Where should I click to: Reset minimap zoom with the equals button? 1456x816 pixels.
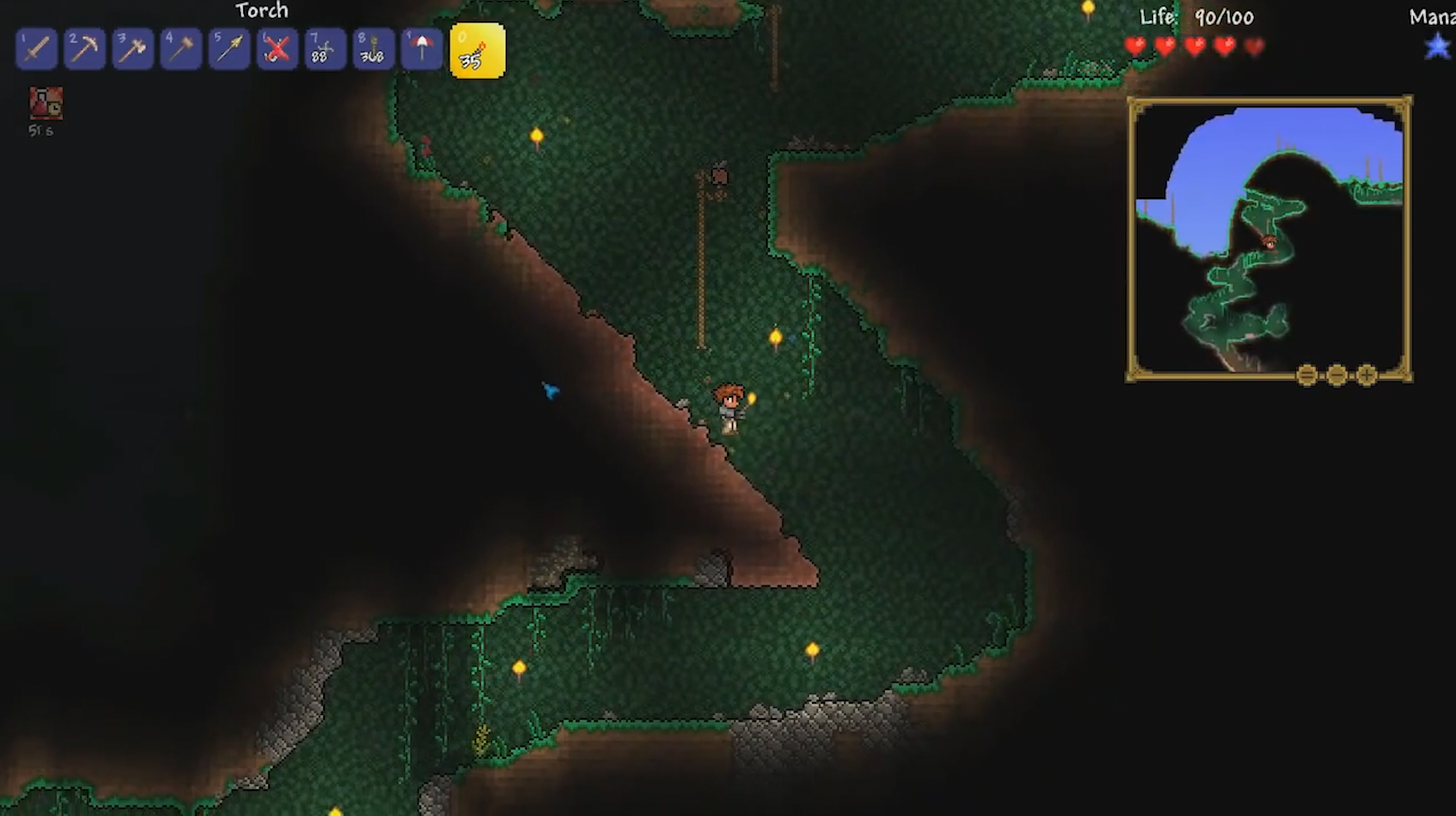point(1307,375)
